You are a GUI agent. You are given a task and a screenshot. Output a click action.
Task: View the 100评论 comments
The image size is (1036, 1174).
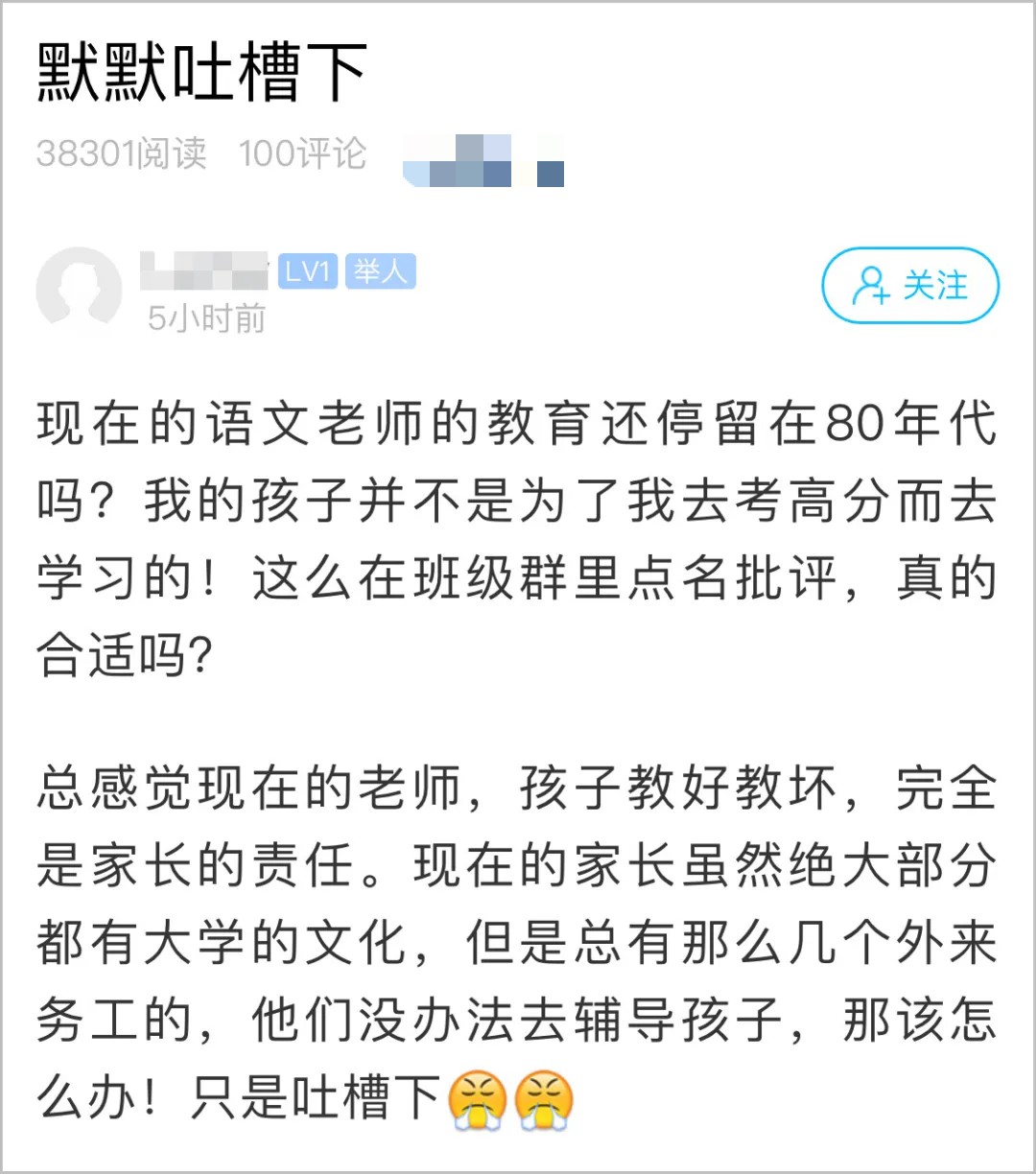tap(303, 153)
